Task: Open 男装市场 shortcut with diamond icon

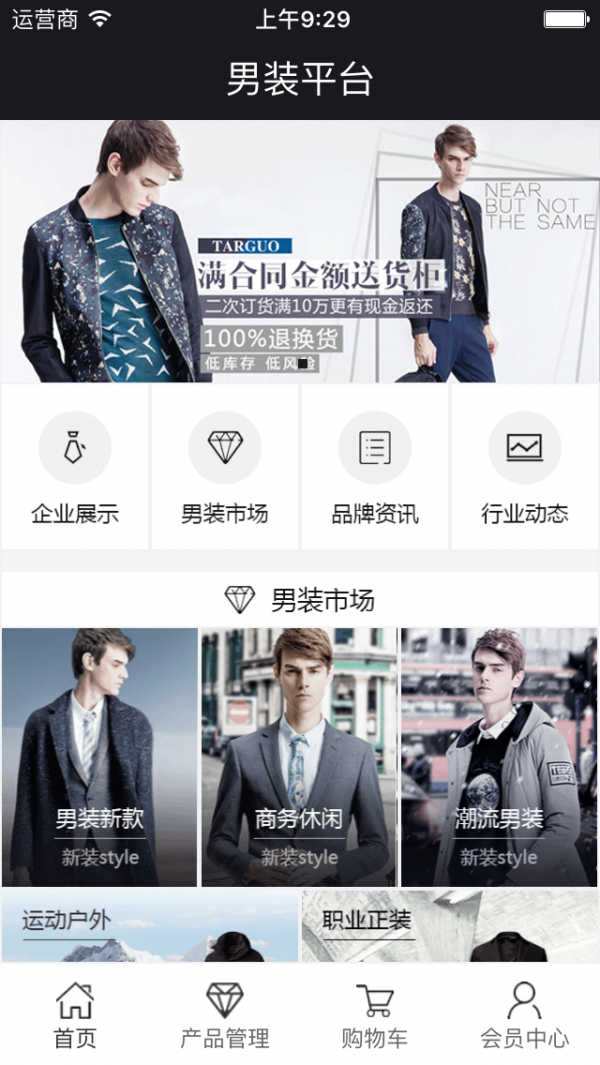Action: coord(225,467)
